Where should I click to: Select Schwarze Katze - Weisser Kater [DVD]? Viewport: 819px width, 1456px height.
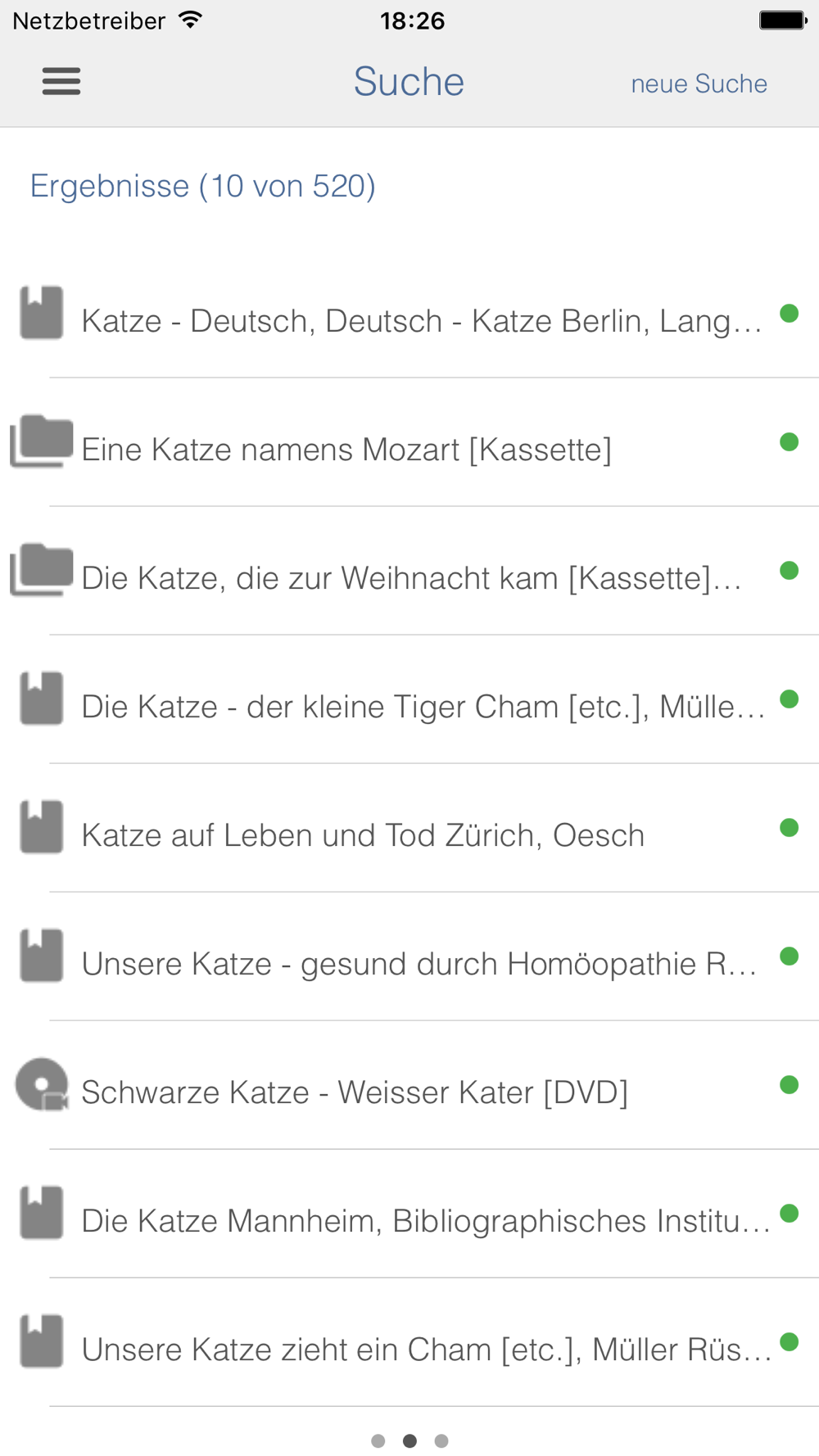click(x=409, y=1085)
